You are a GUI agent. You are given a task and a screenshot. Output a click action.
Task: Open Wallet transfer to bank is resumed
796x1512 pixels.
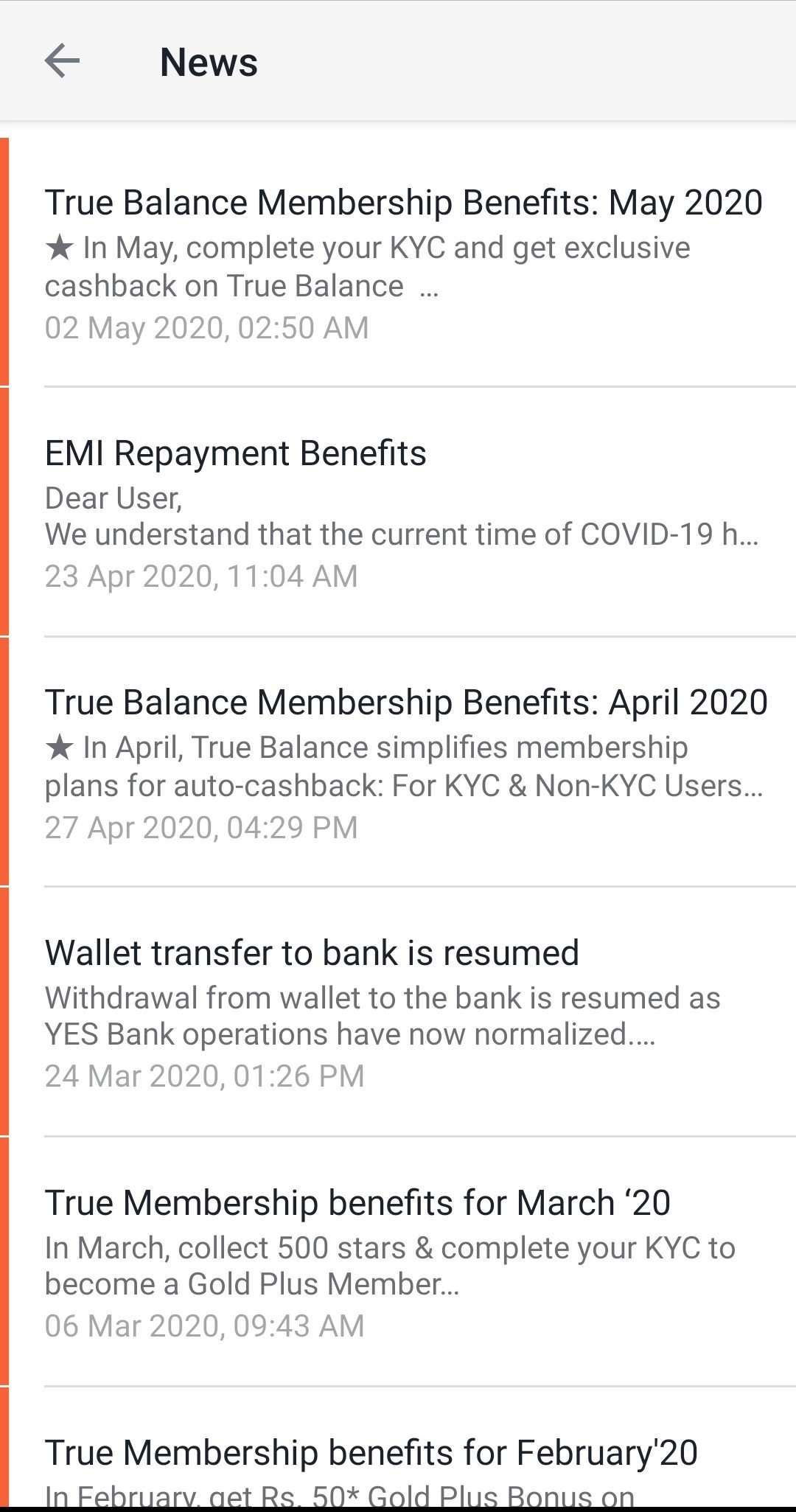point(402,1011)
